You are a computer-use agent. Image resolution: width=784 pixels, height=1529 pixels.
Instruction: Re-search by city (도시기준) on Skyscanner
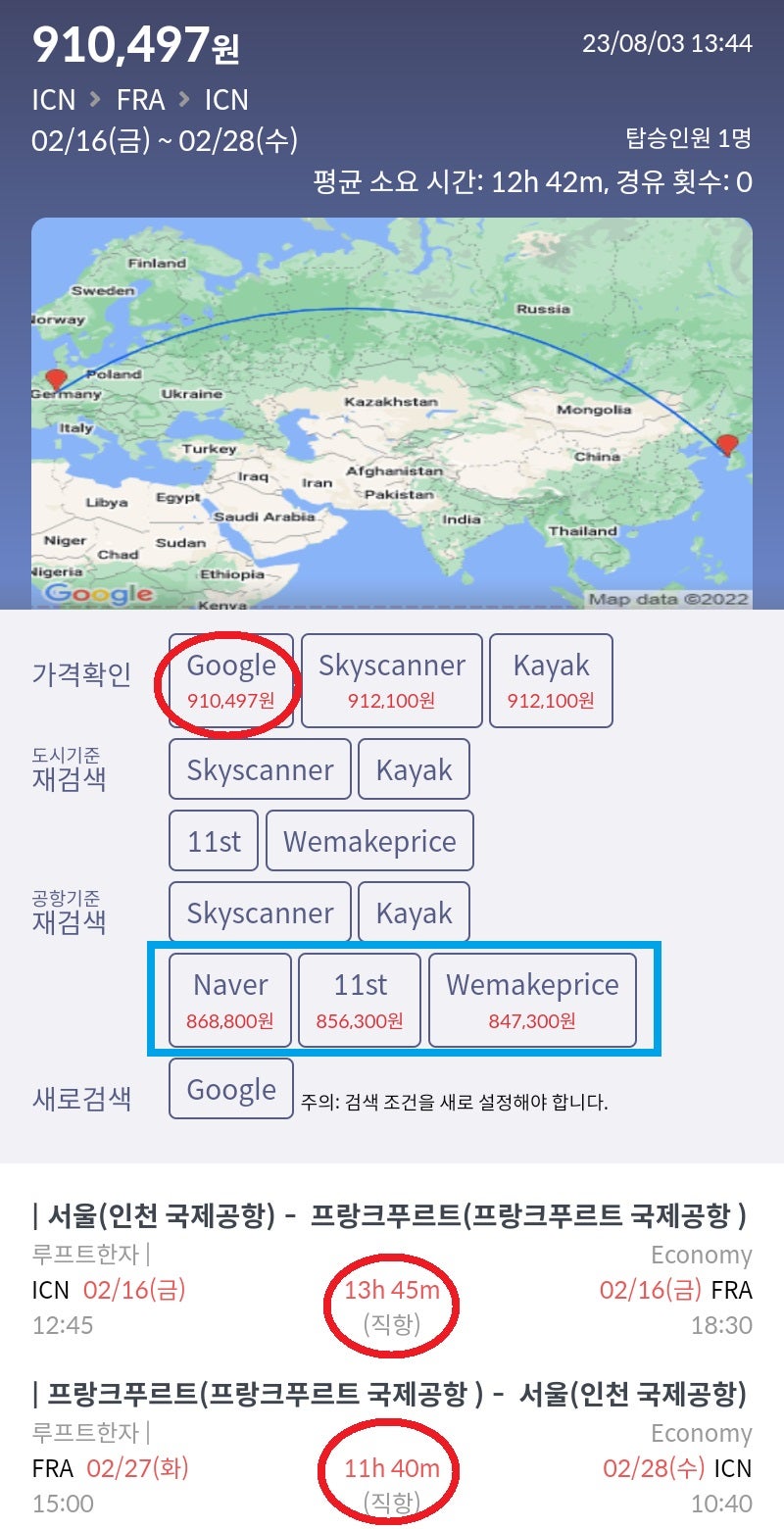tap(260, 769)
